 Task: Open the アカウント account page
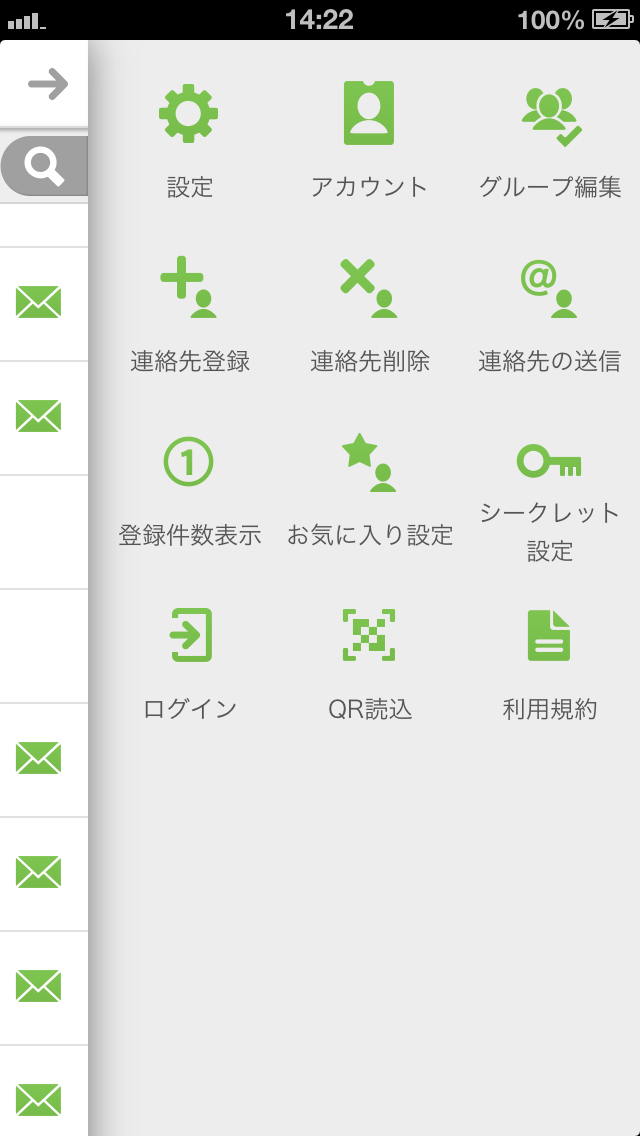[369, 141]
